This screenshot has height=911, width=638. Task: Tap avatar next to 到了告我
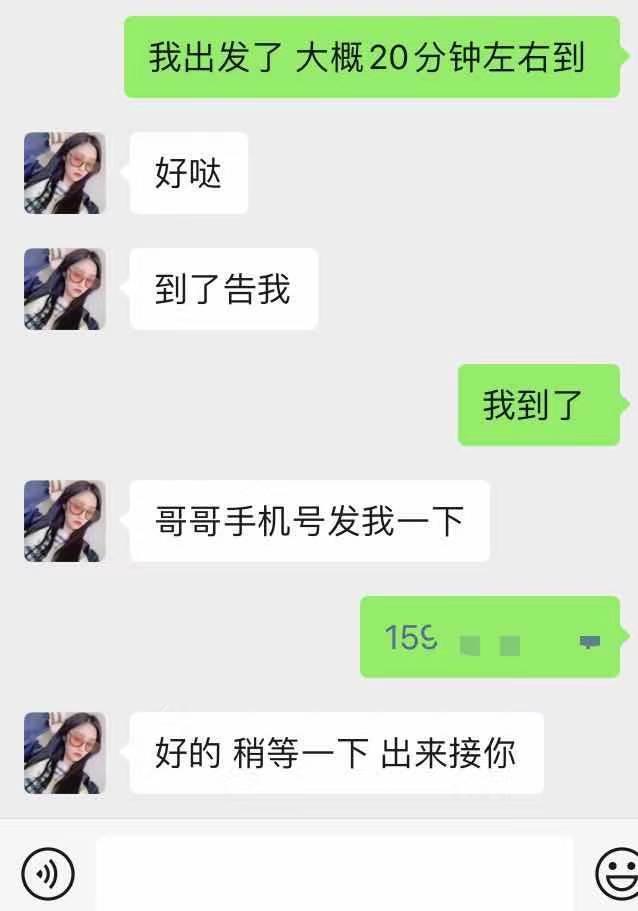tap(65, 289)
